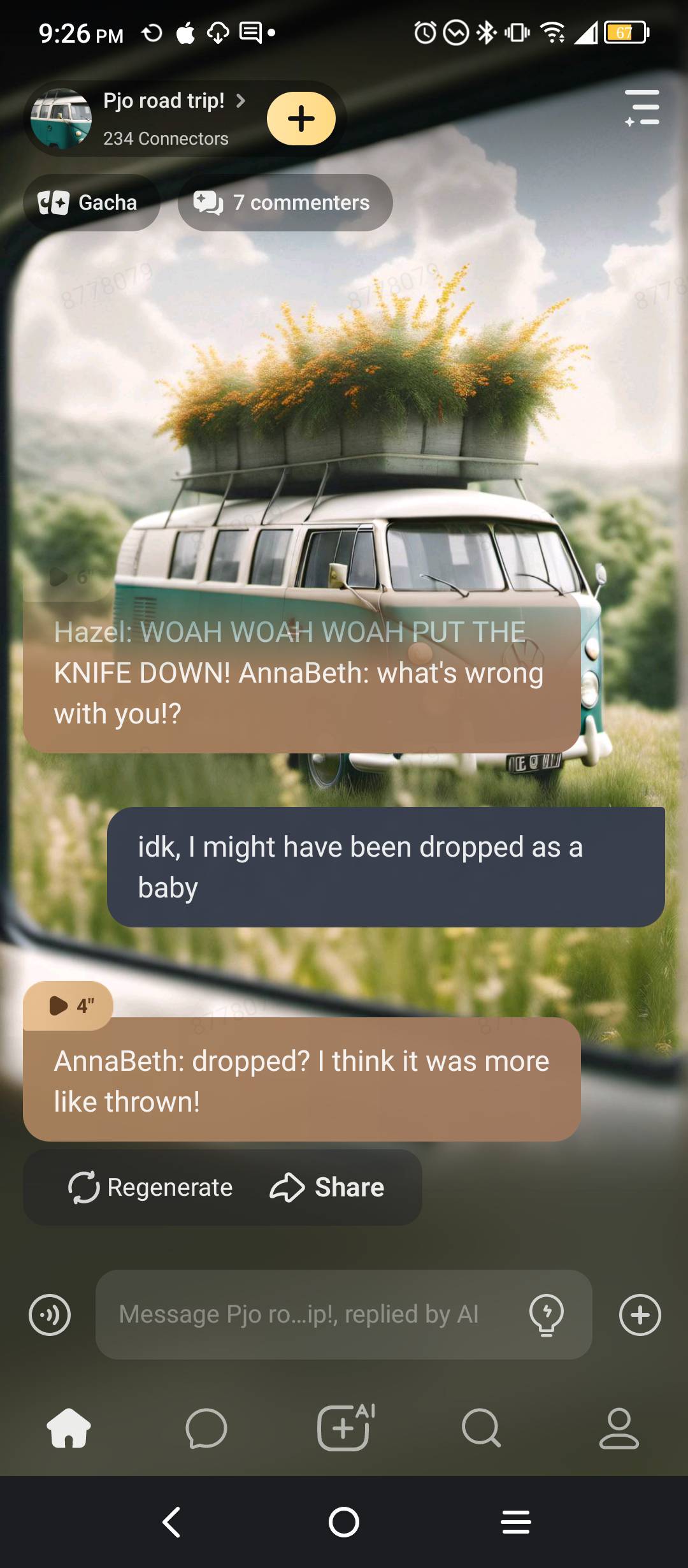Screen dimensions: 688x1568
Task: Switch to the chats tab
Action: coord(206,1428)
